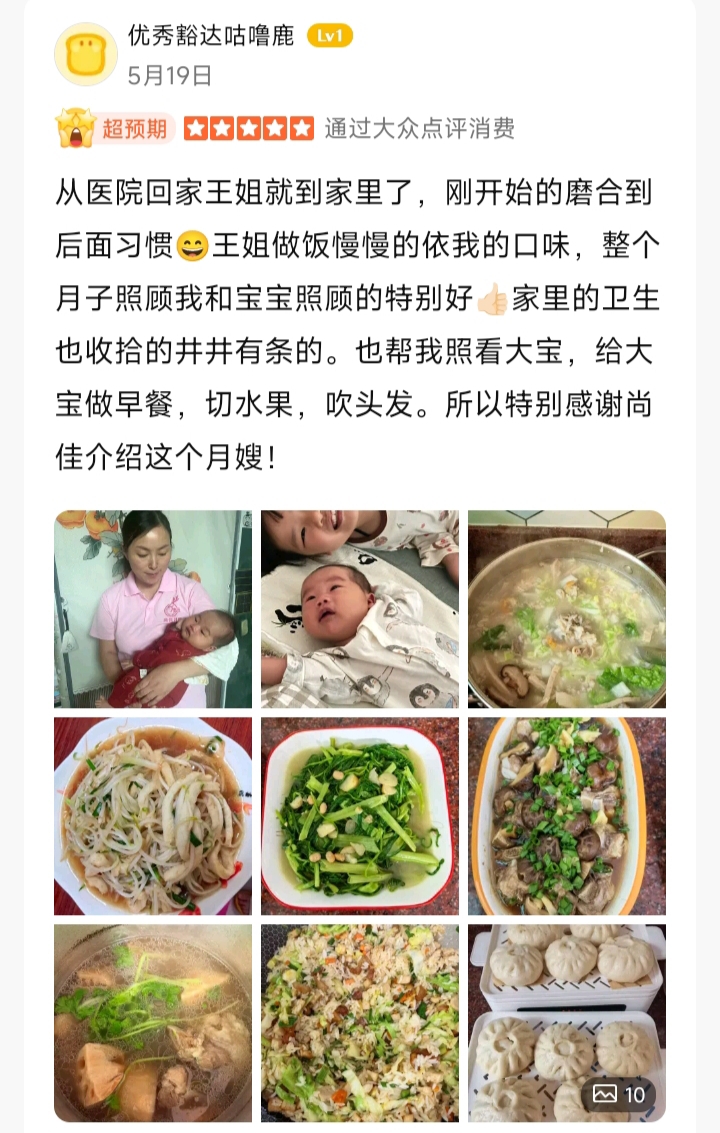View the cabbage mushroom soup pot photo
The width and height of the screenshot is (720, 1133).
coord(567,609)
